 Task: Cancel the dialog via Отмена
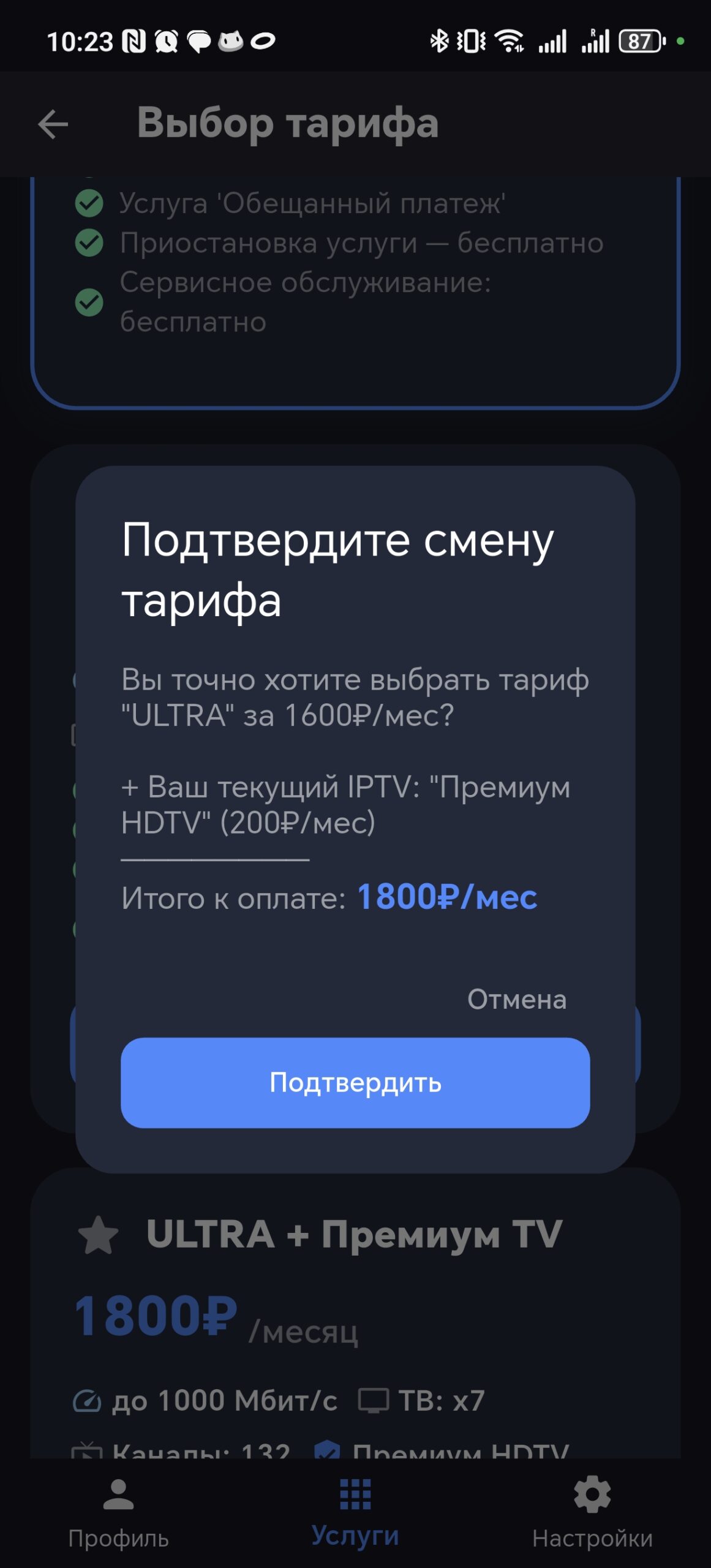tap(516, 999)
